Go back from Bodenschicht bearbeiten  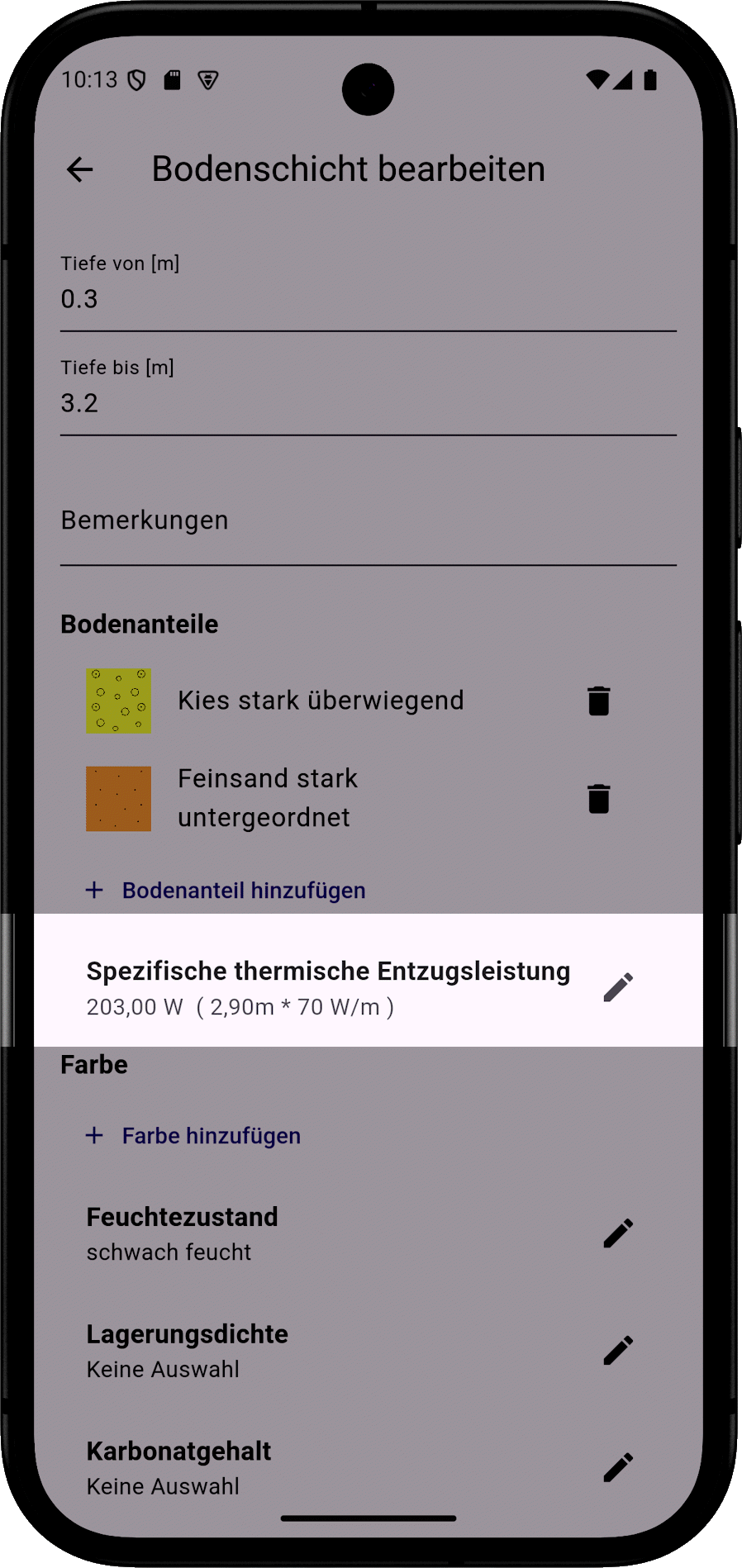pos(79,169)
